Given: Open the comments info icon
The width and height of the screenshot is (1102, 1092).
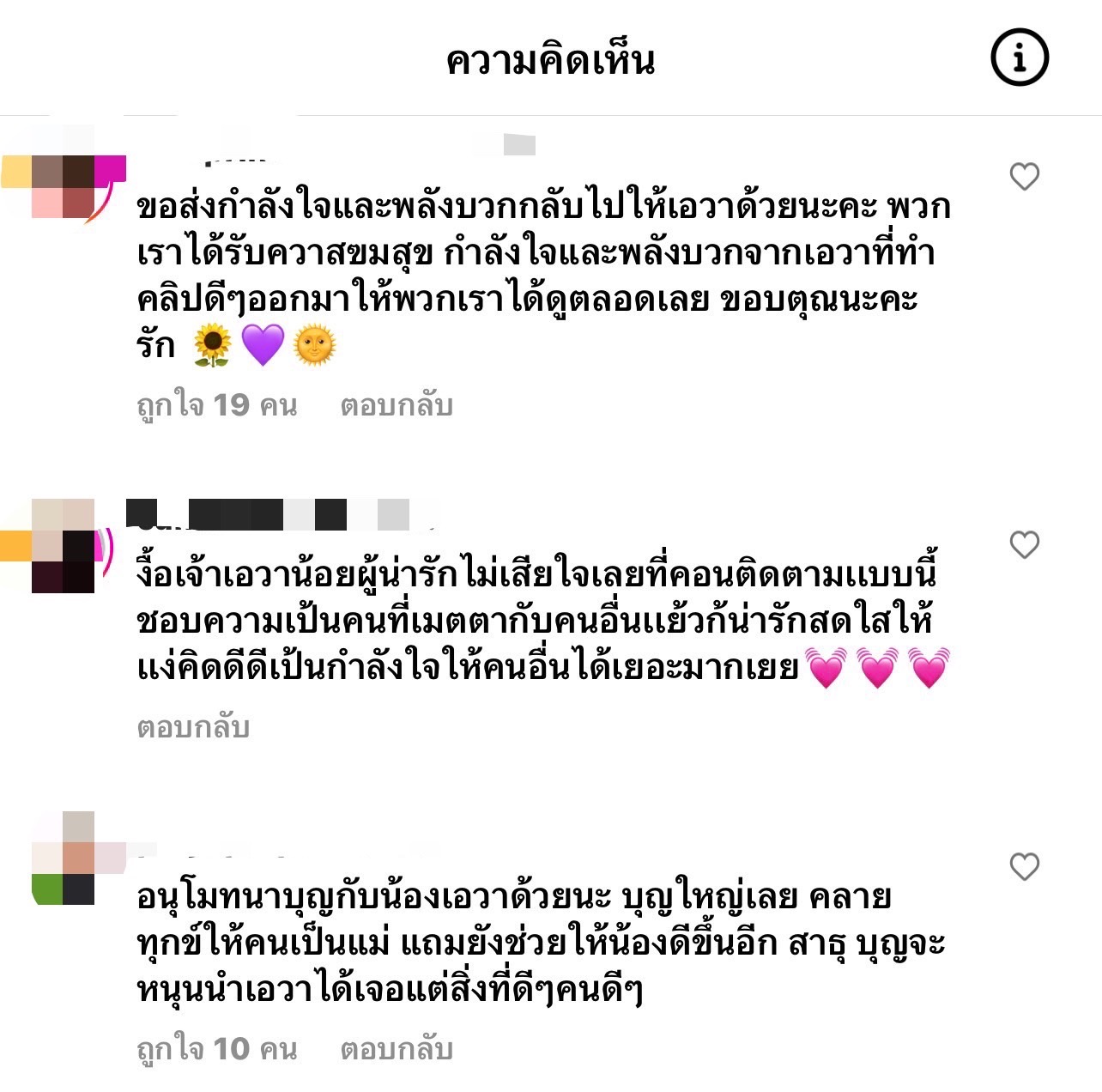Looking at the screenshot, I should [1020, 58].
